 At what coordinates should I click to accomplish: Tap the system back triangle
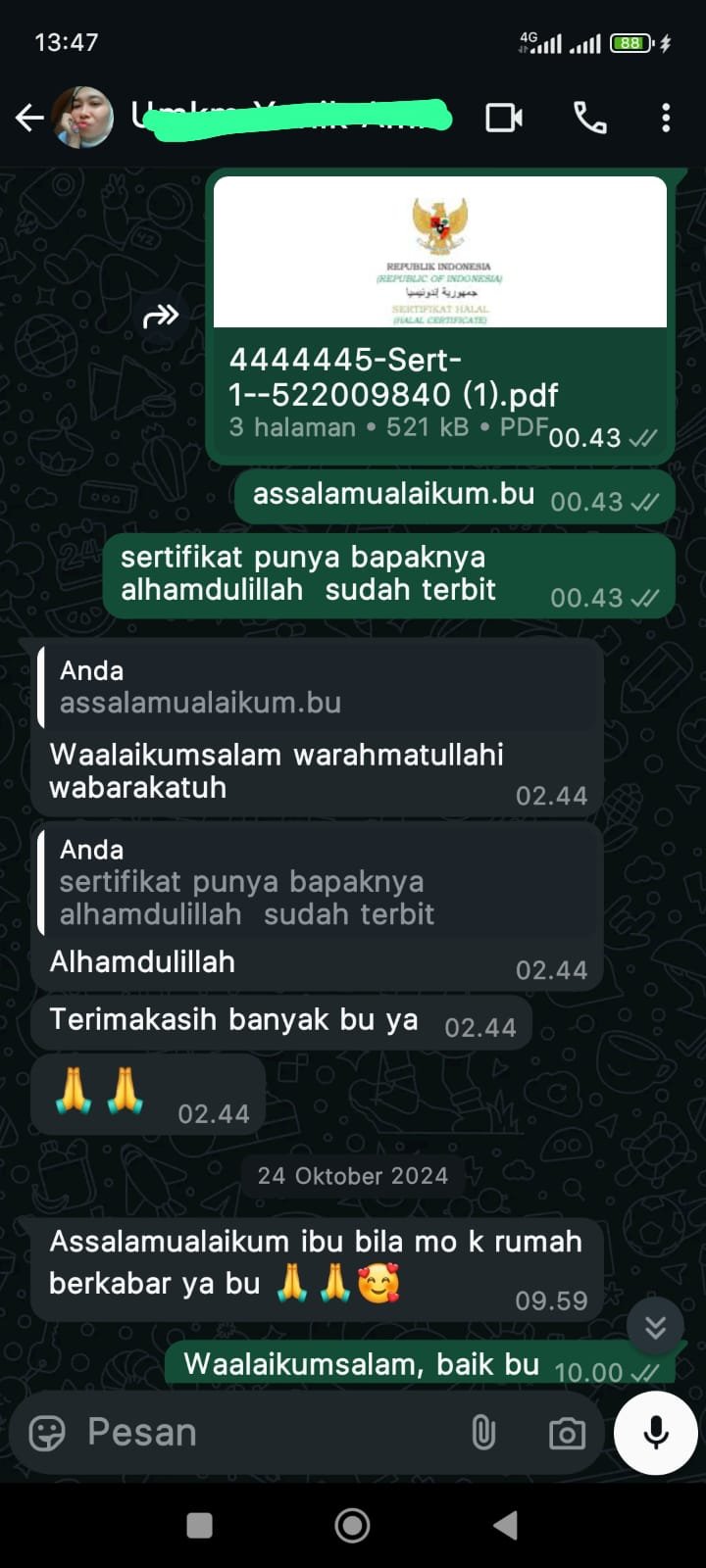point(505,1525)
